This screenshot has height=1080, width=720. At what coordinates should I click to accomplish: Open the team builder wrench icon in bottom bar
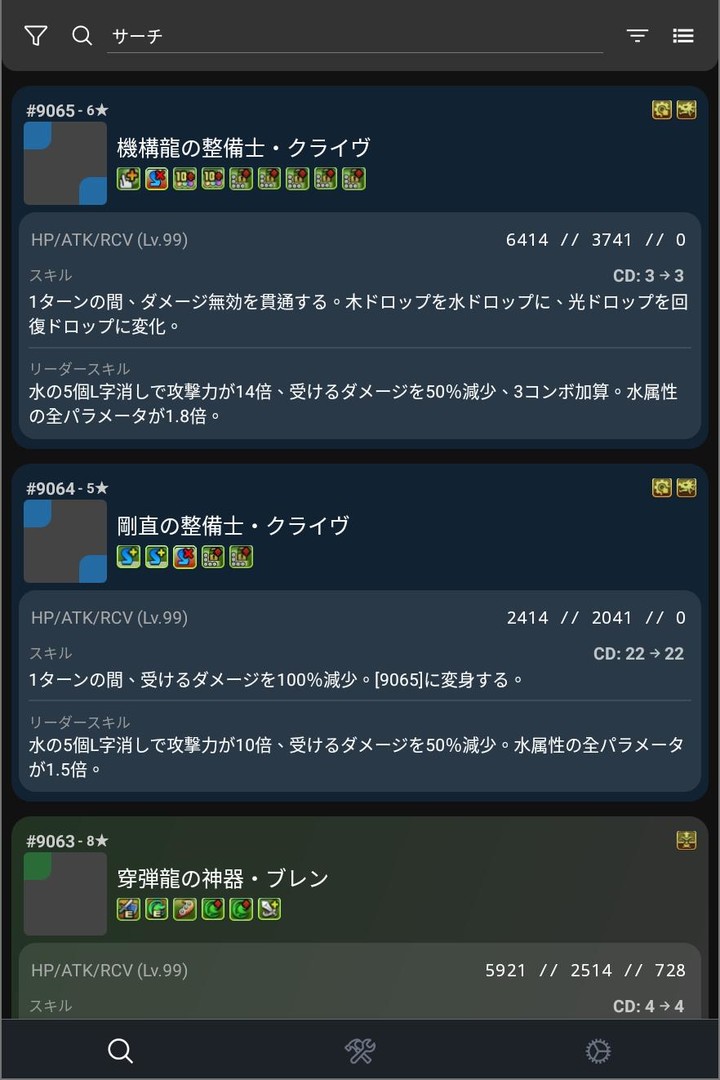click(x=360, y=1051)
